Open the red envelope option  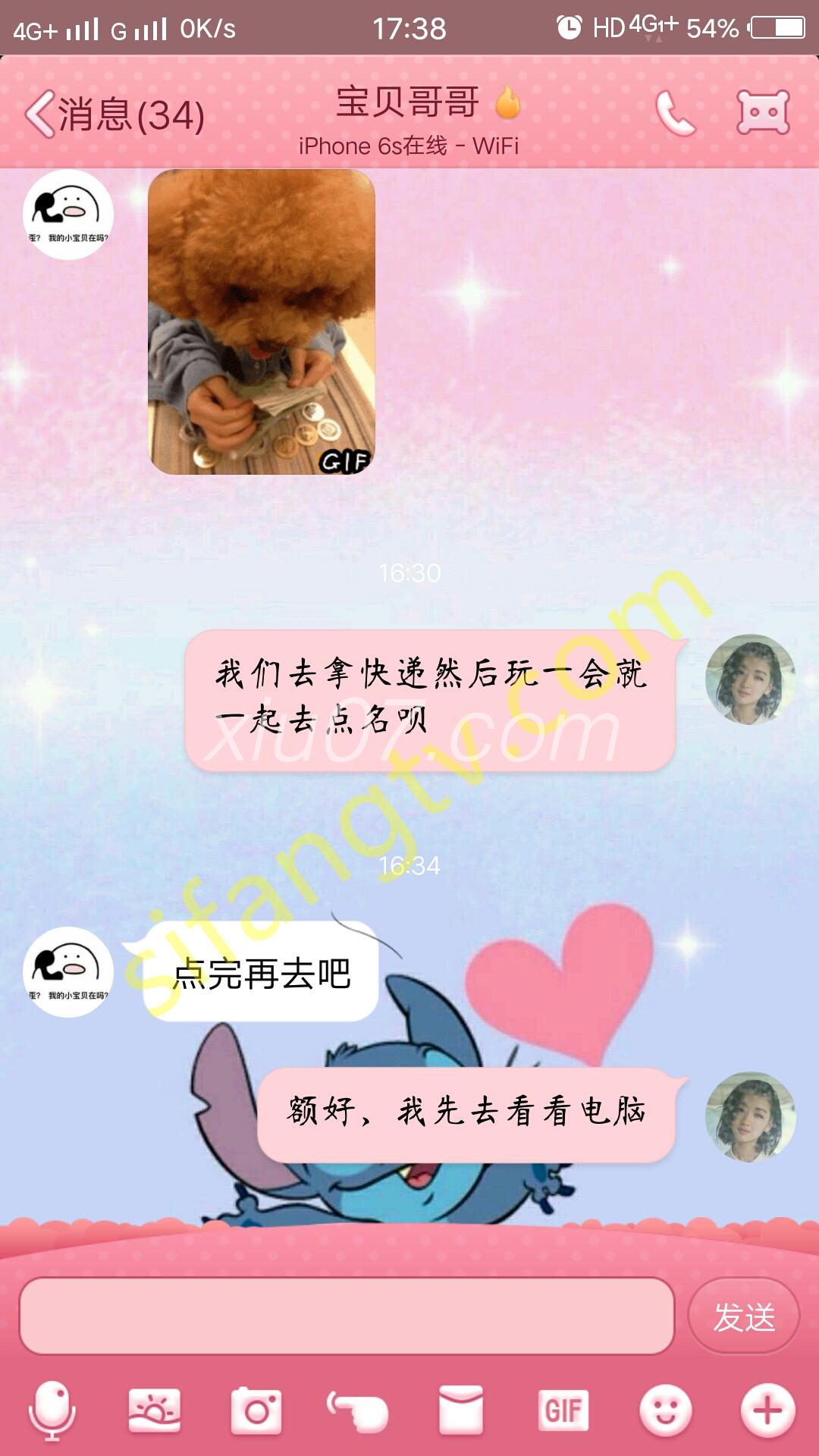461,1410
